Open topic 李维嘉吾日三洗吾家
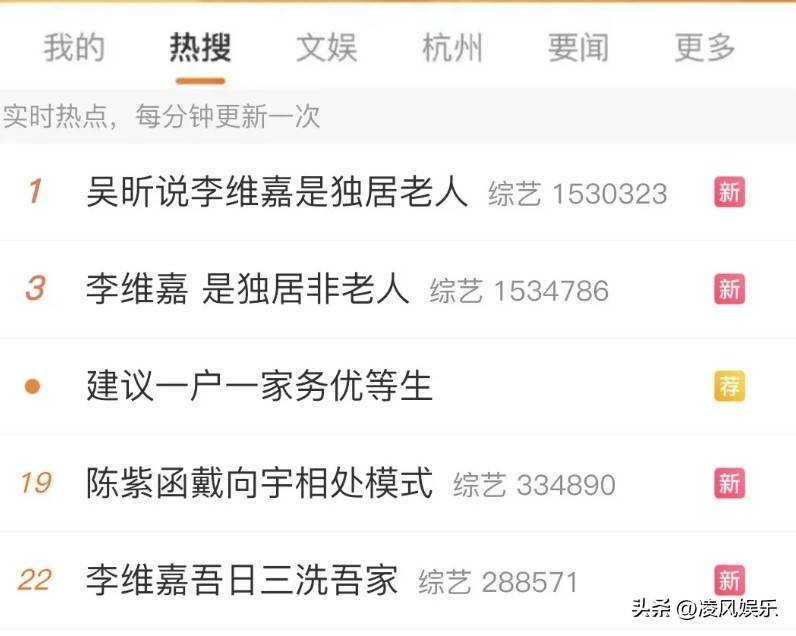796x636 pixels. (241, 580)
